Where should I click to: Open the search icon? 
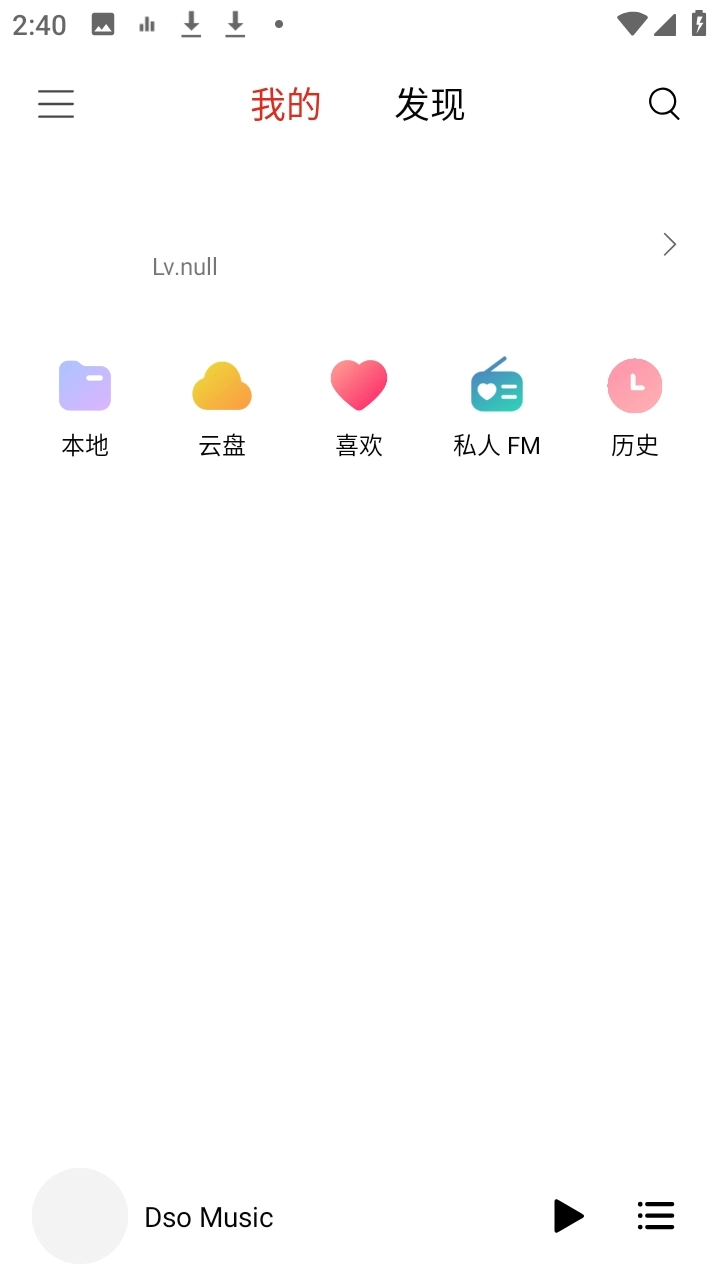point(664,104)
